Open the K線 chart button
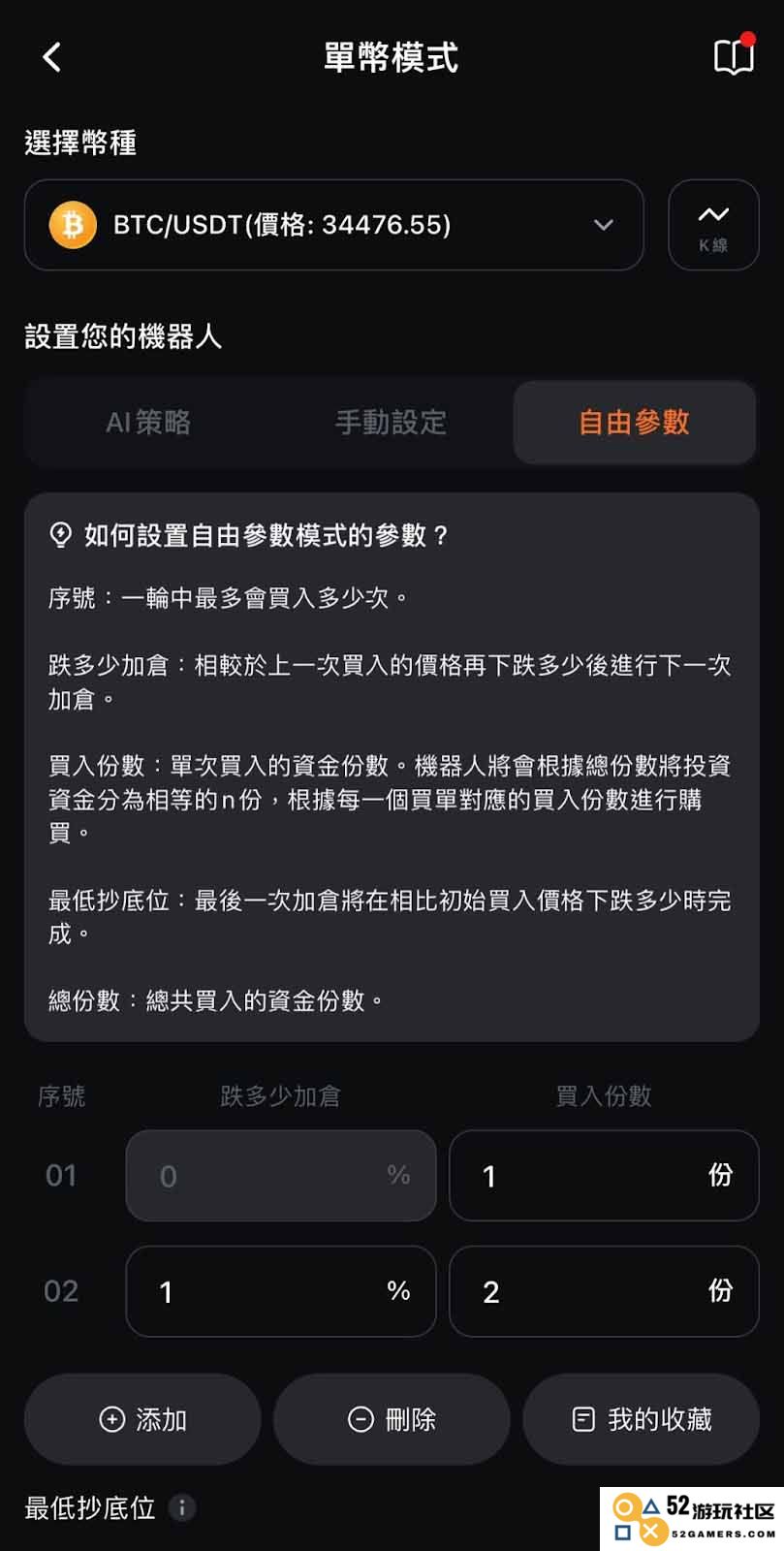784x1551 pixels. (x=713, y=225)
